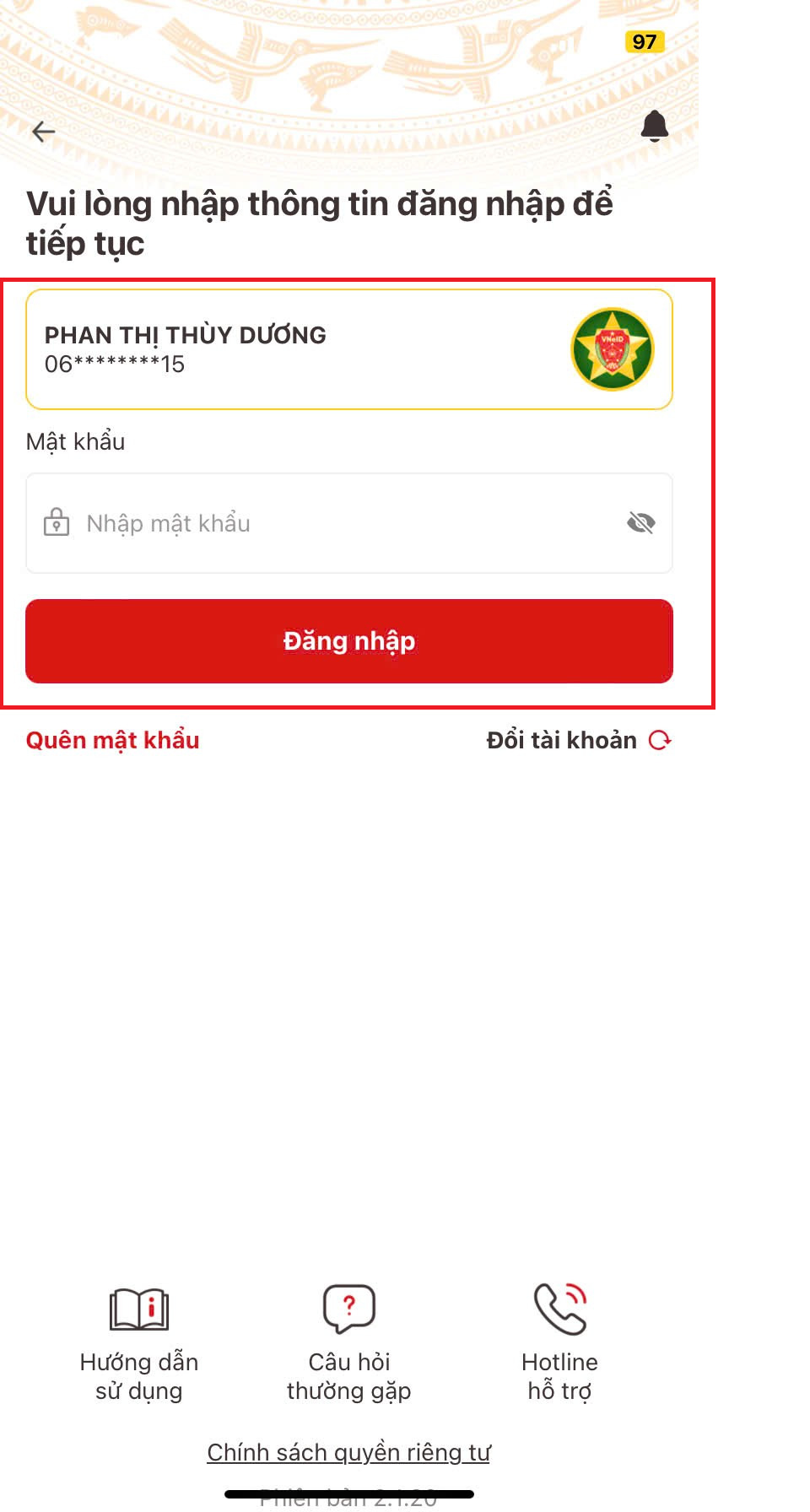
Task: Call Hotline hỗ trợ
Action: coord(559,1343)
